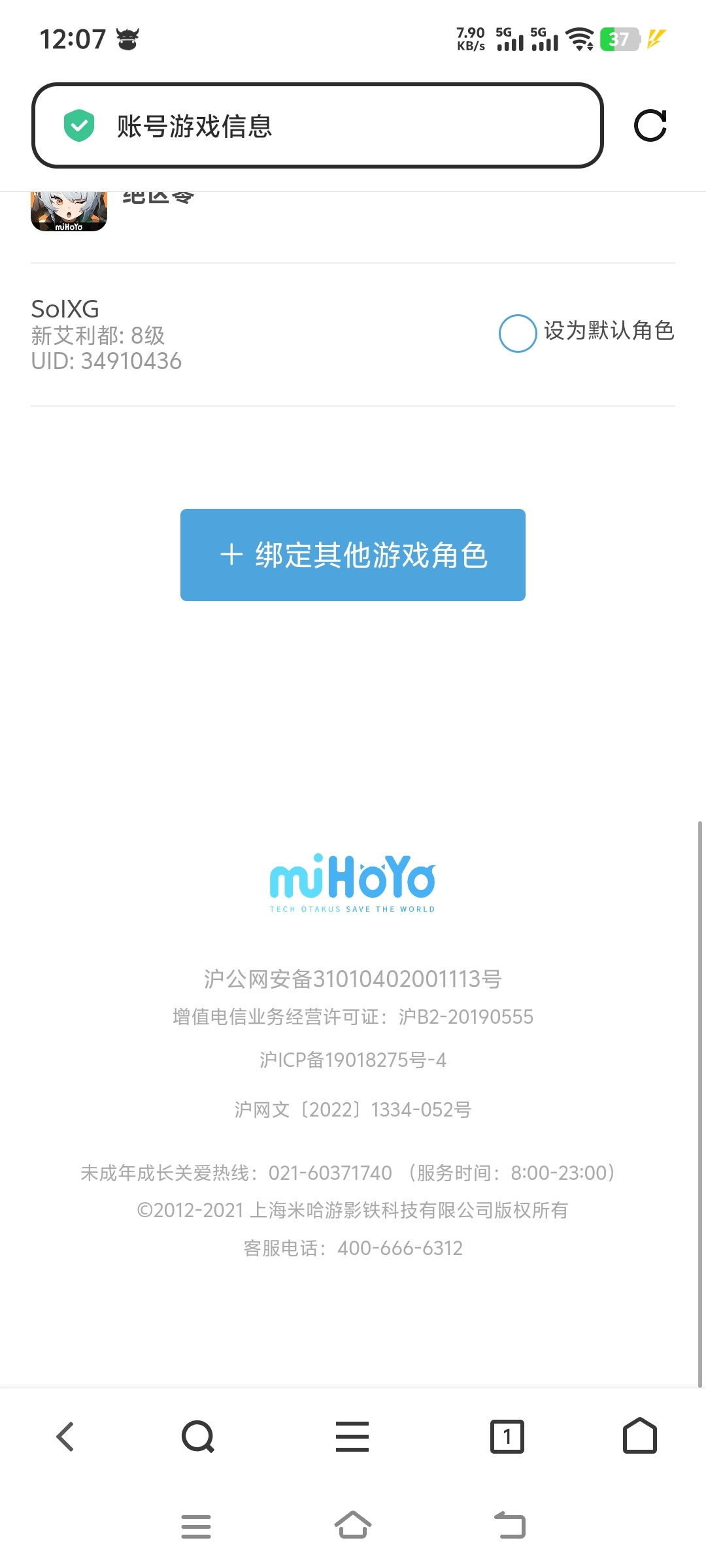Tap 绑定其他游戏角色 button
The image size is (706, 1568).
point(353,555)
